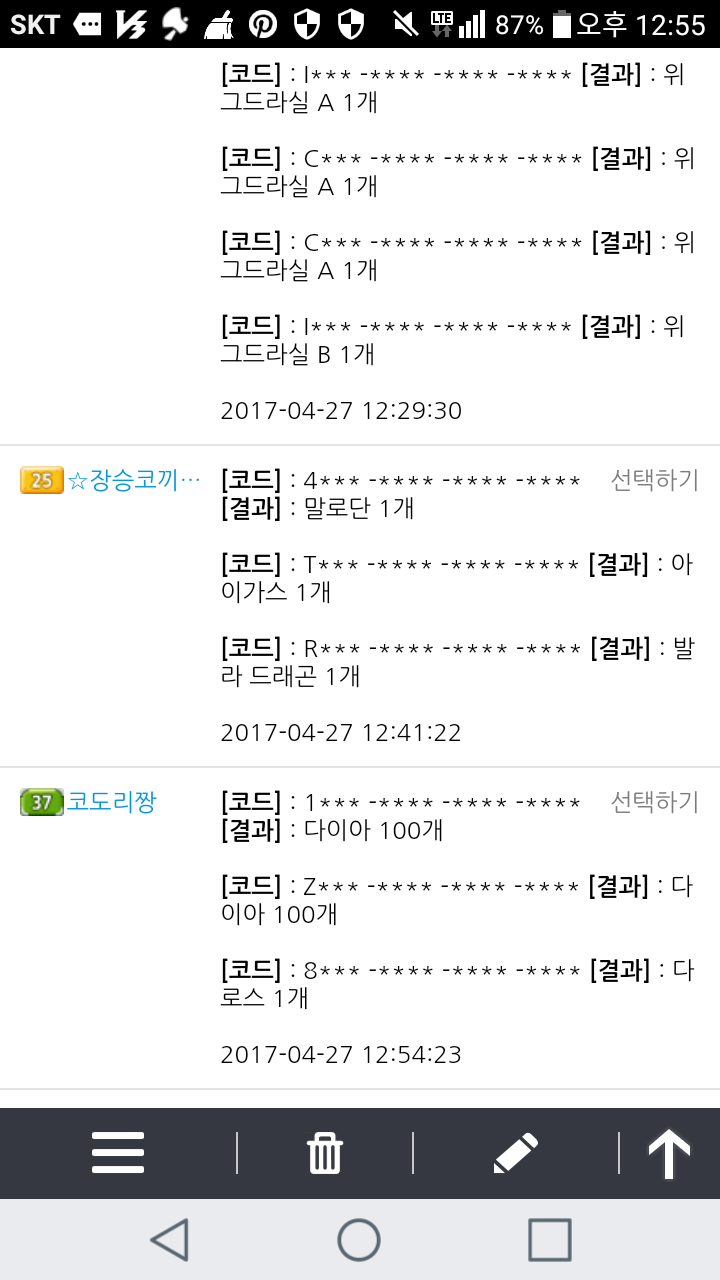
Task: Tap the pencil write icon
Action: tap(516, 1153)
